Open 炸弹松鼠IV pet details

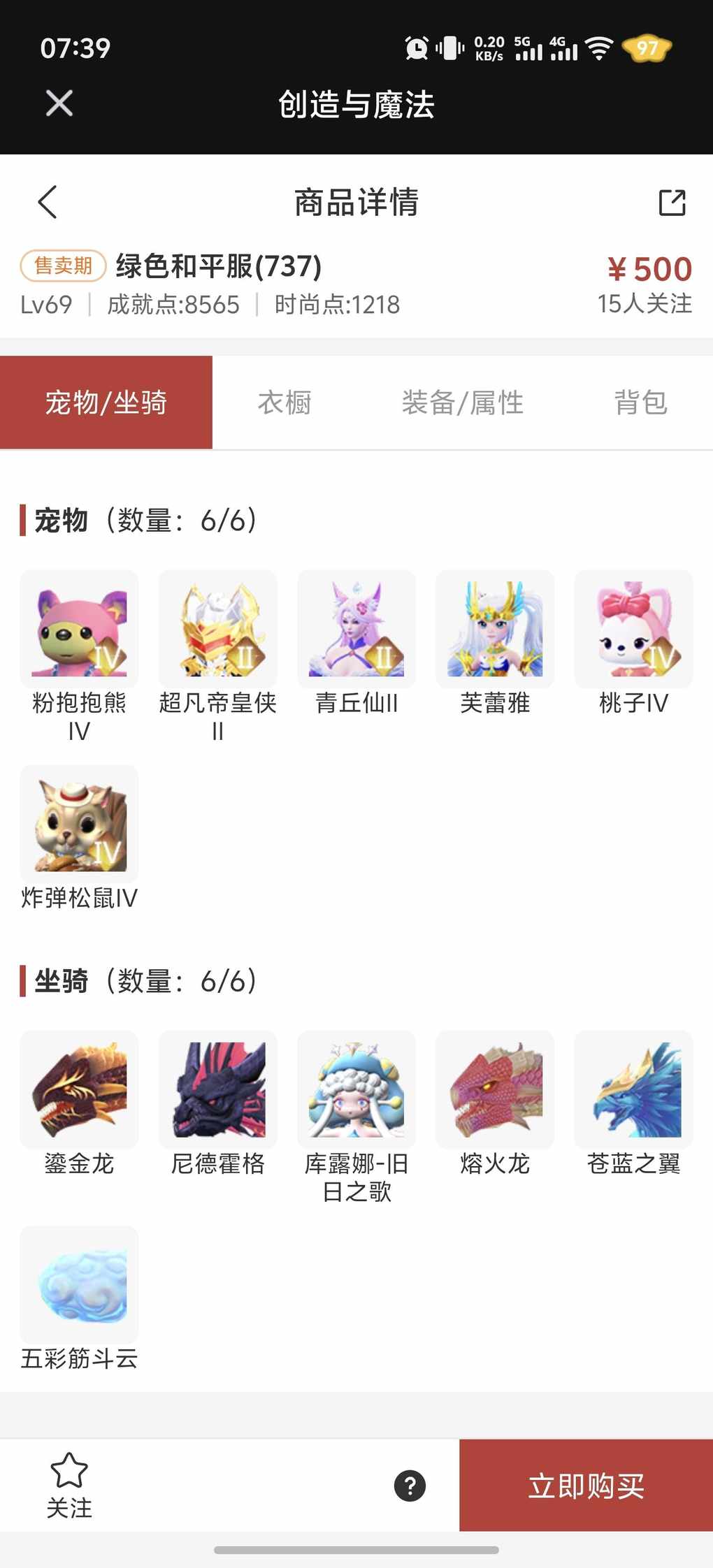pyautogui.click(x=79, y=824)
